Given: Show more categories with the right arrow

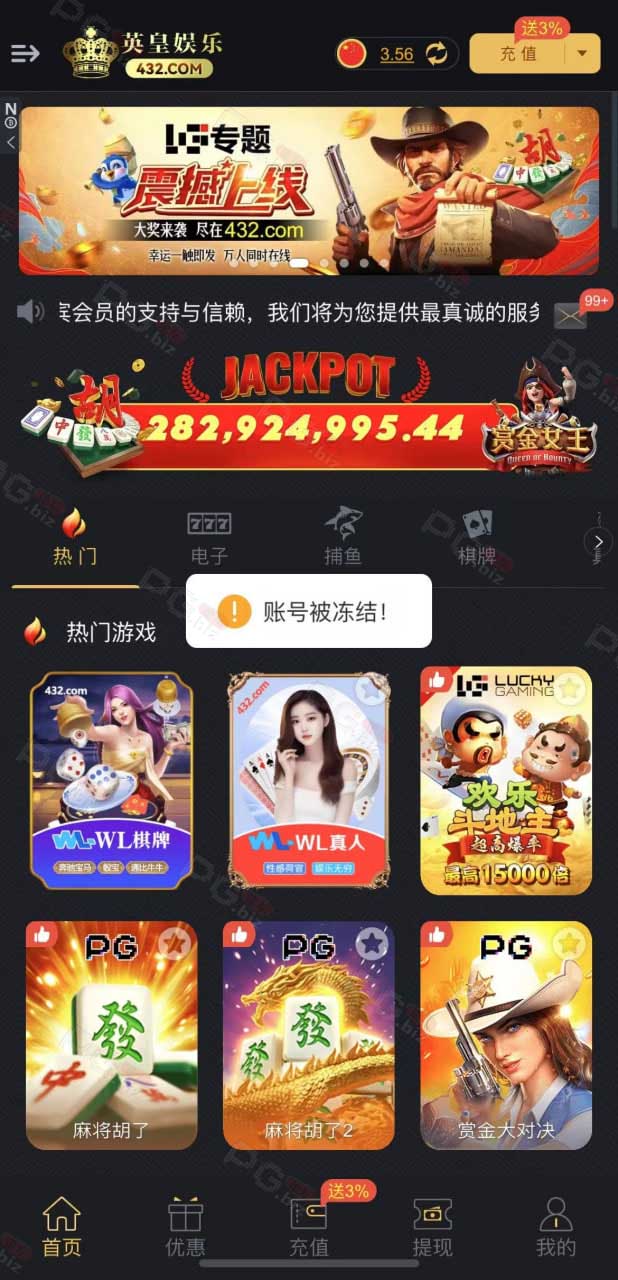Looking at the screenshot, I should [598, 541].
